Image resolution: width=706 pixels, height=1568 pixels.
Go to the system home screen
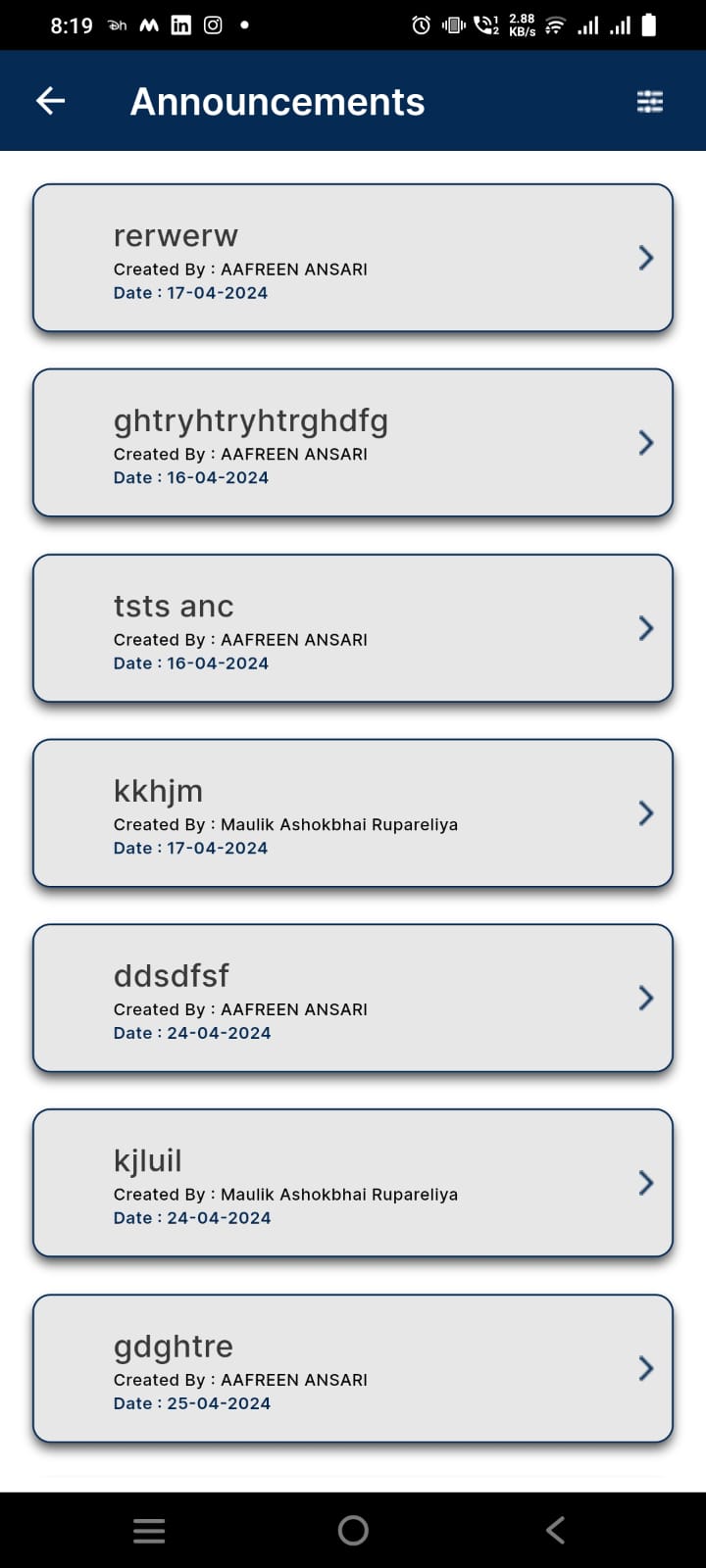tap(353, 1530)
